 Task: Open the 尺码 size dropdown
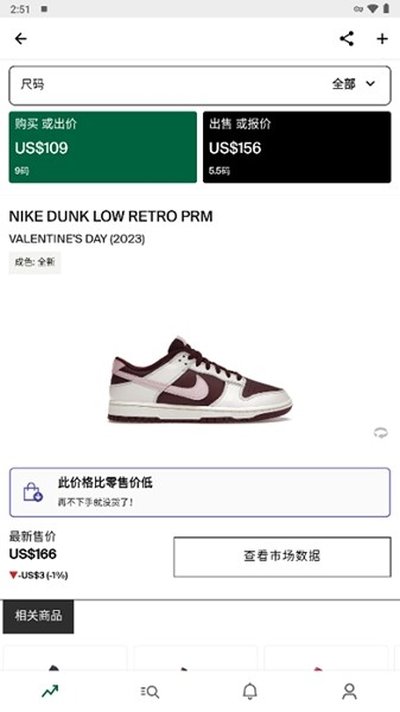coord(200,85)
